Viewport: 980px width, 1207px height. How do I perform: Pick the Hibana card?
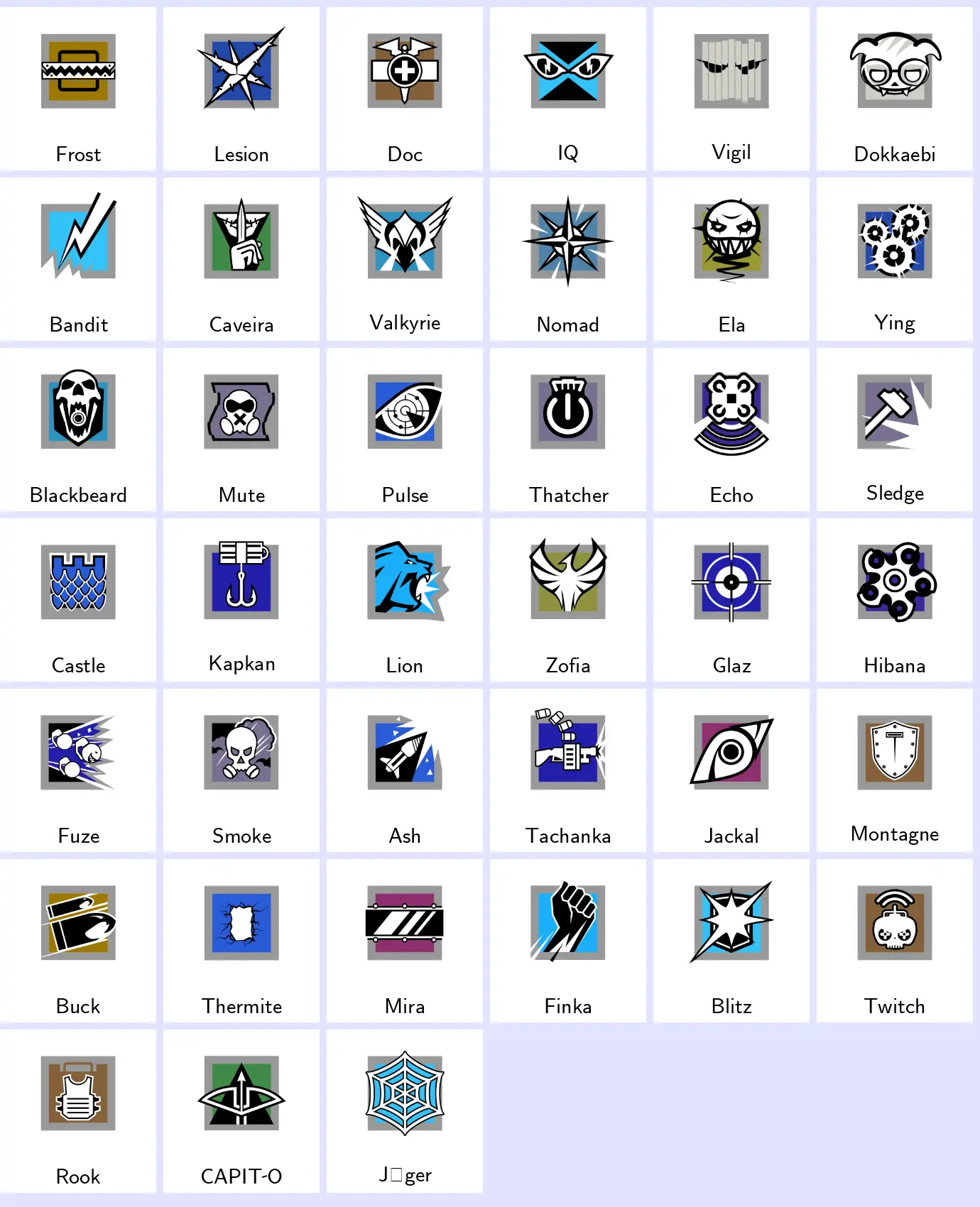895,600
